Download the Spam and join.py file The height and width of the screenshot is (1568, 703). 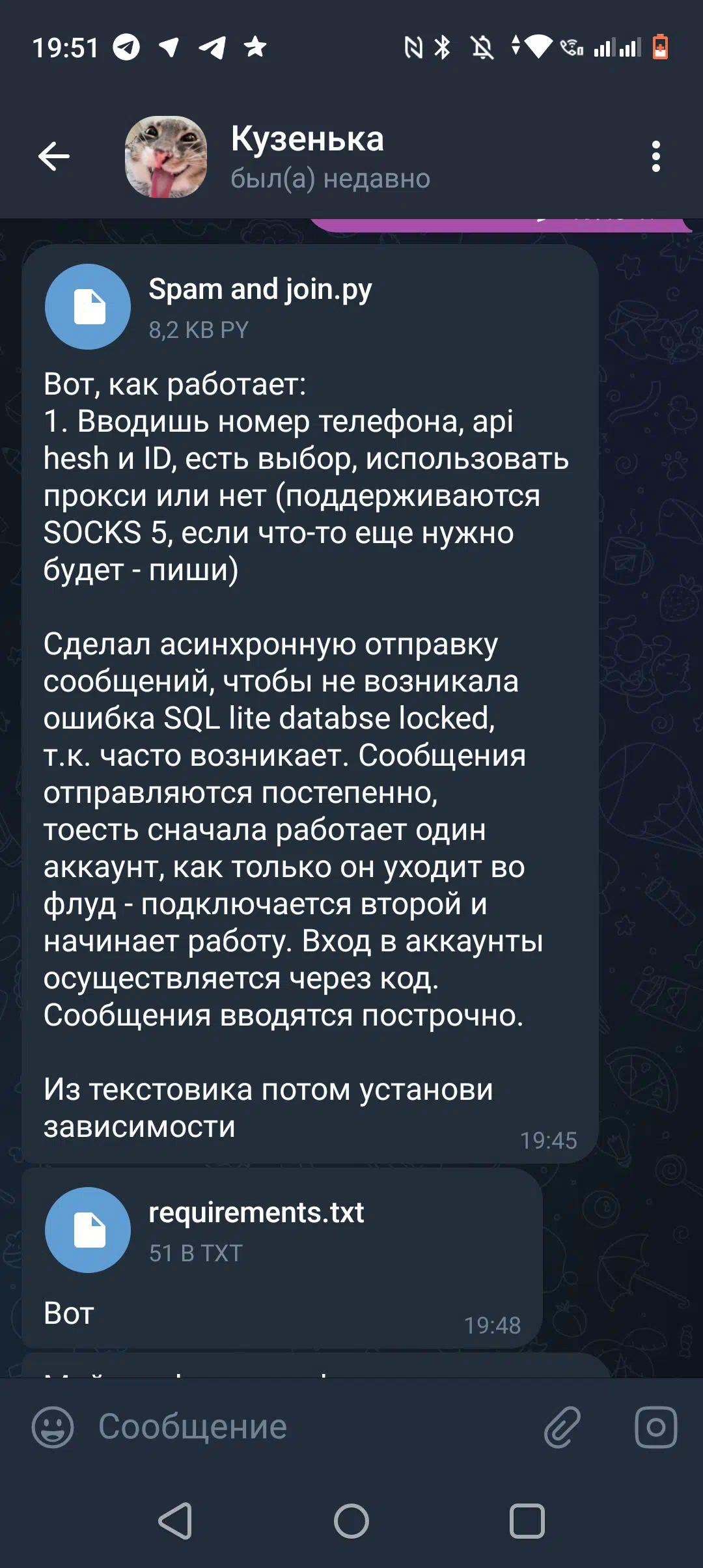(88, 307)
